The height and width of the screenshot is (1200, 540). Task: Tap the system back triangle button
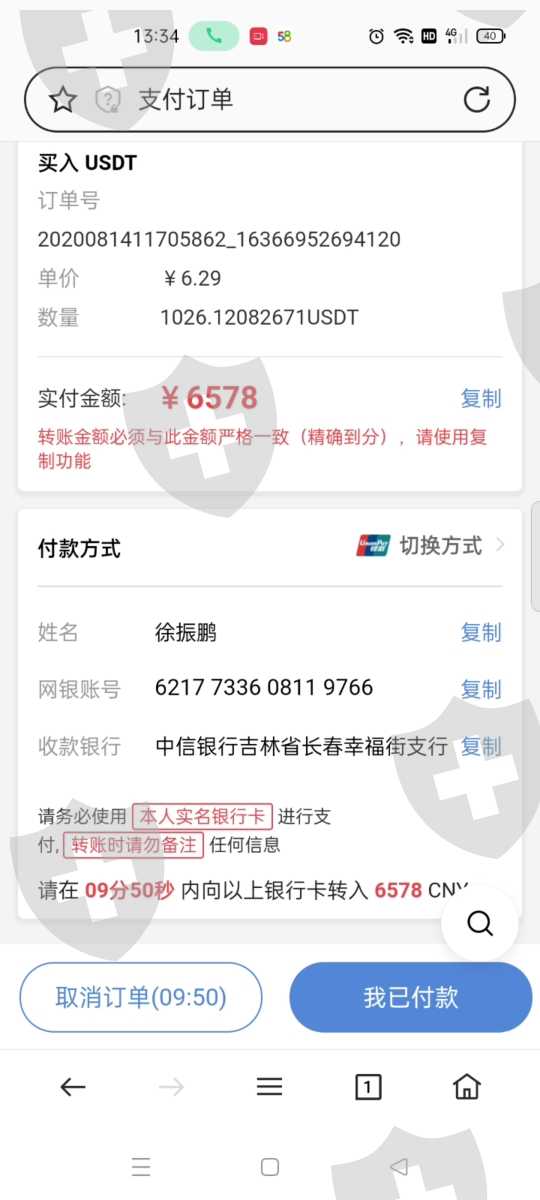pyautogui.click(x=399, y=1166)
